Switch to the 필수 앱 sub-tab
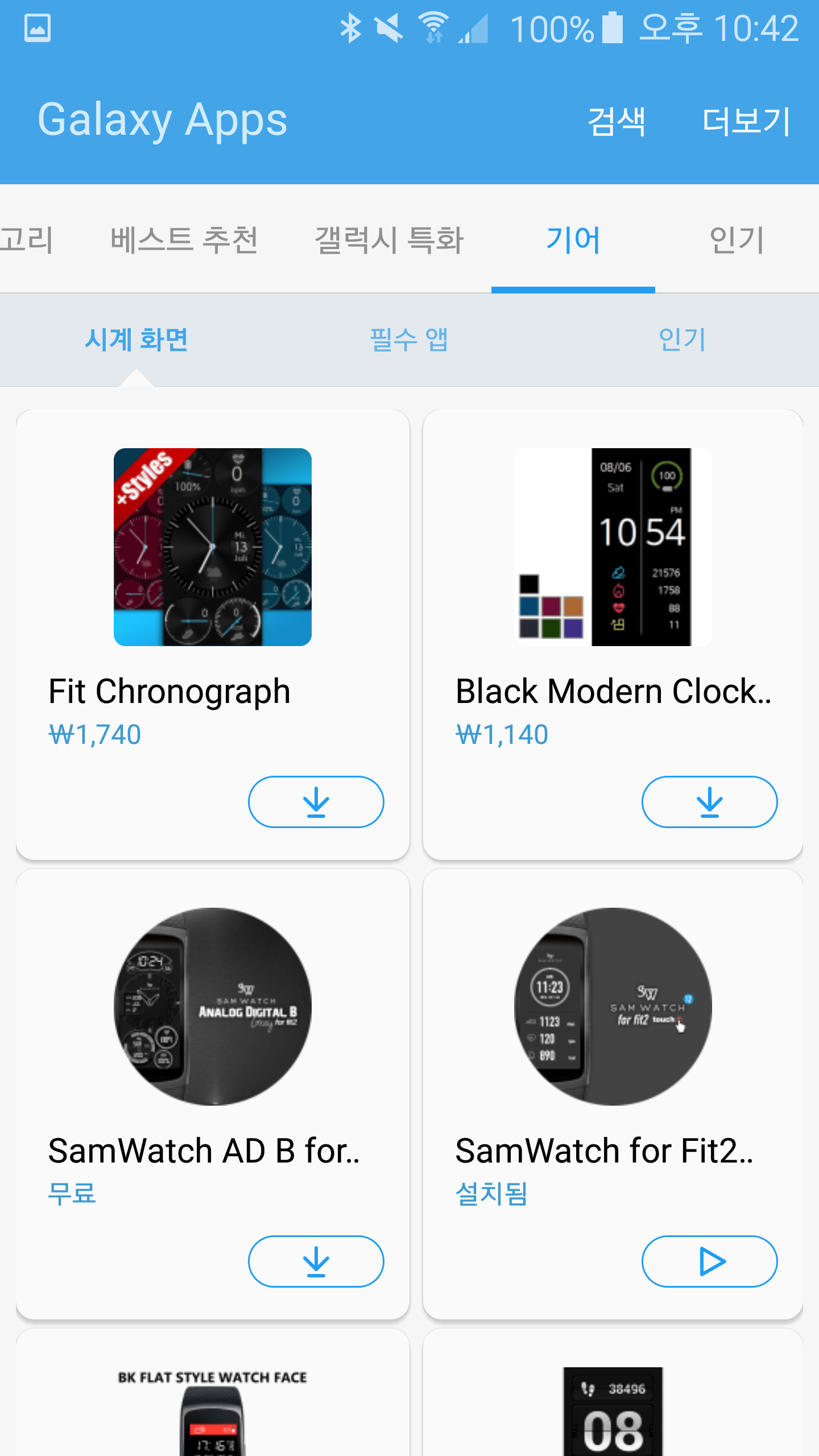The image size is (819, 1456). click(x=409, y=340)
